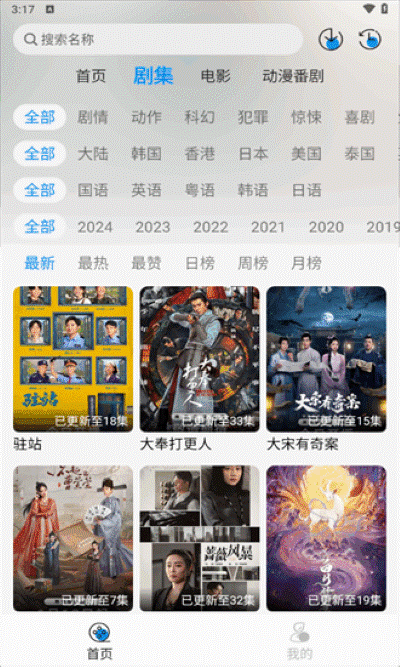Viewport: 400px width, 667px height.
Task: Open the watch history icon
Action: click(x=369, y=40)
